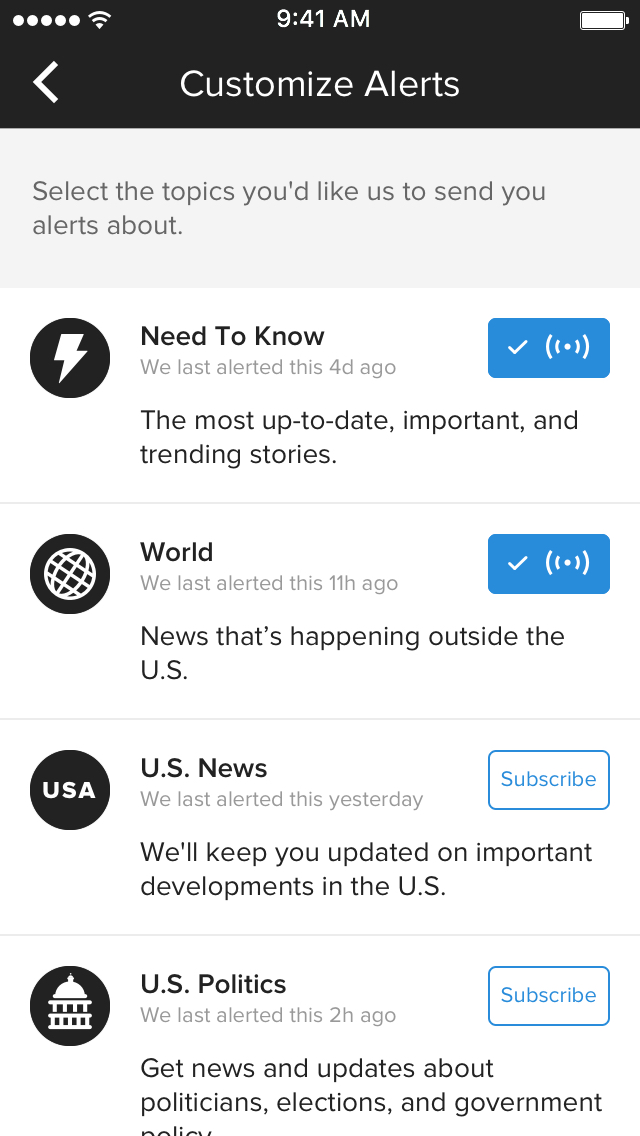640x1136 pixels.
Task: Turn off World alerts subscription
Action: tap(549, 564)
